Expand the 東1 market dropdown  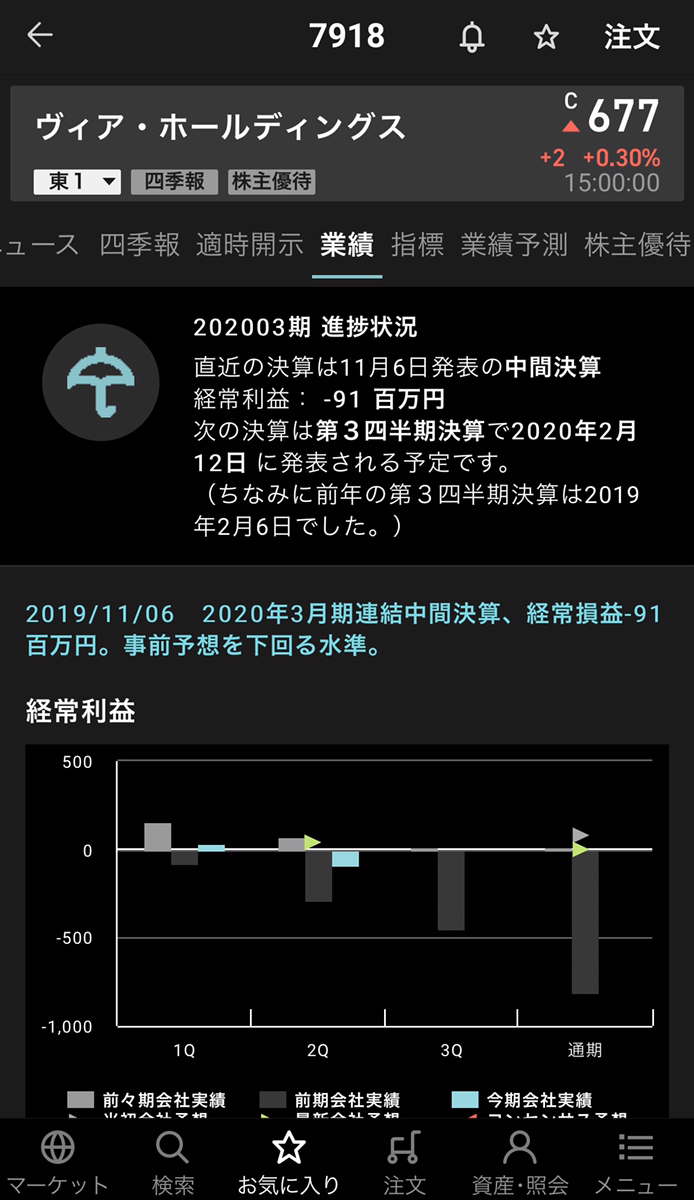coord(78,182)
